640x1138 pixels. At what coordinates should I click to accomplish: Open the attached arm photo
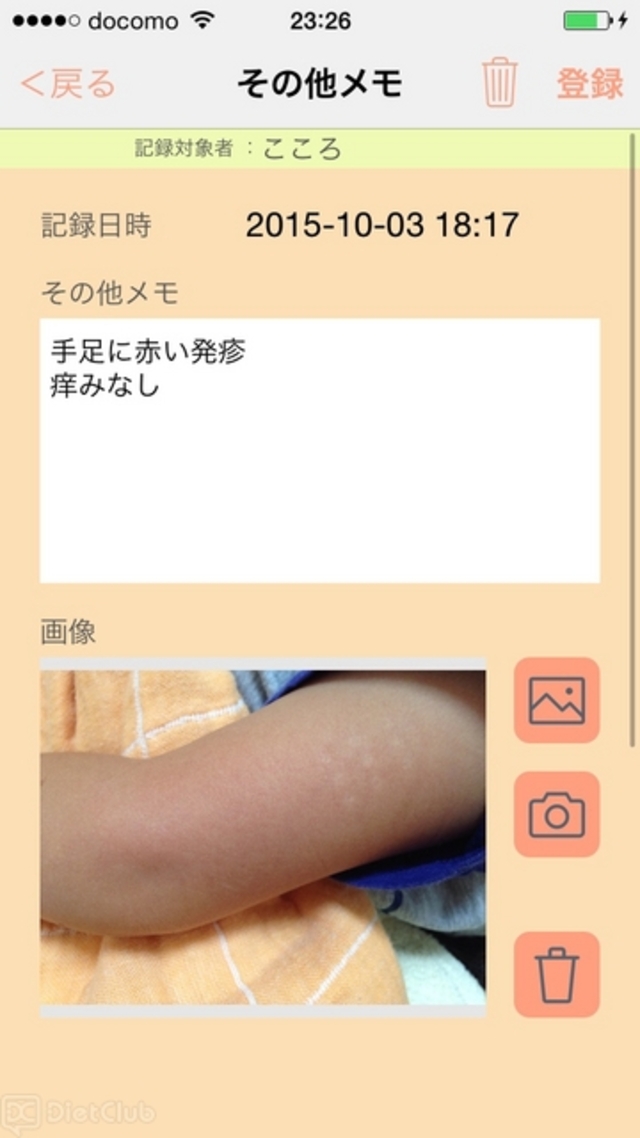click(x=263, y=838)
